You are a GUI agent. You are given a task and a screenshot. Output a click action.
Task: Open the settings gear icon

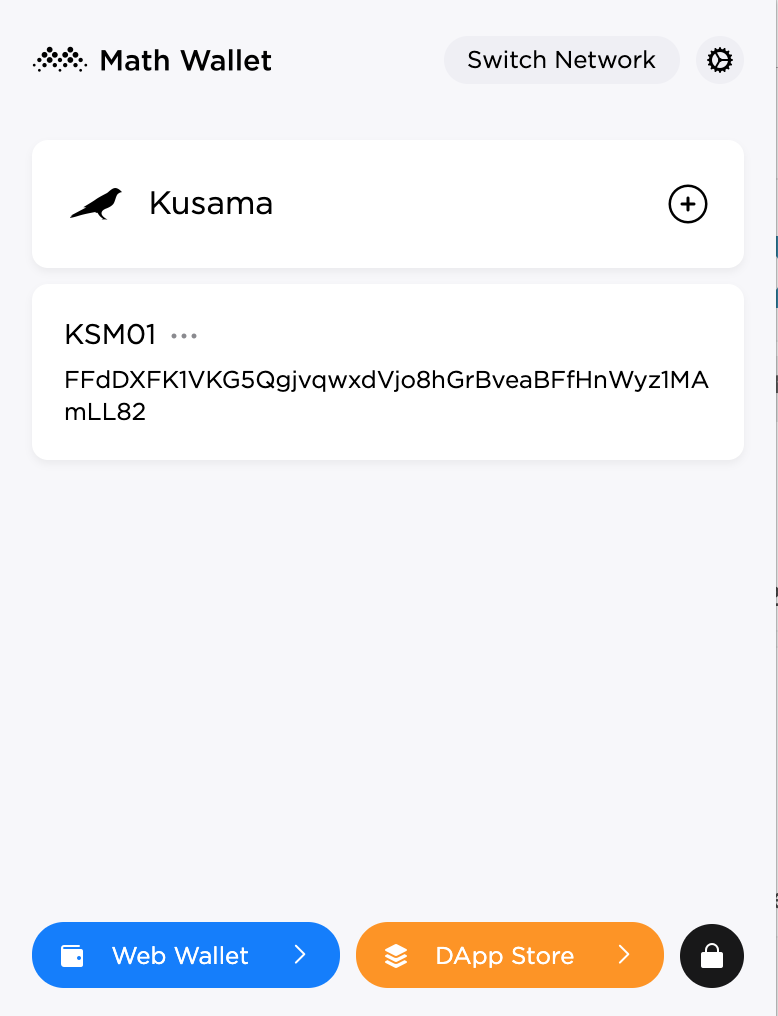pyautogui.click(x=719, y=60)
